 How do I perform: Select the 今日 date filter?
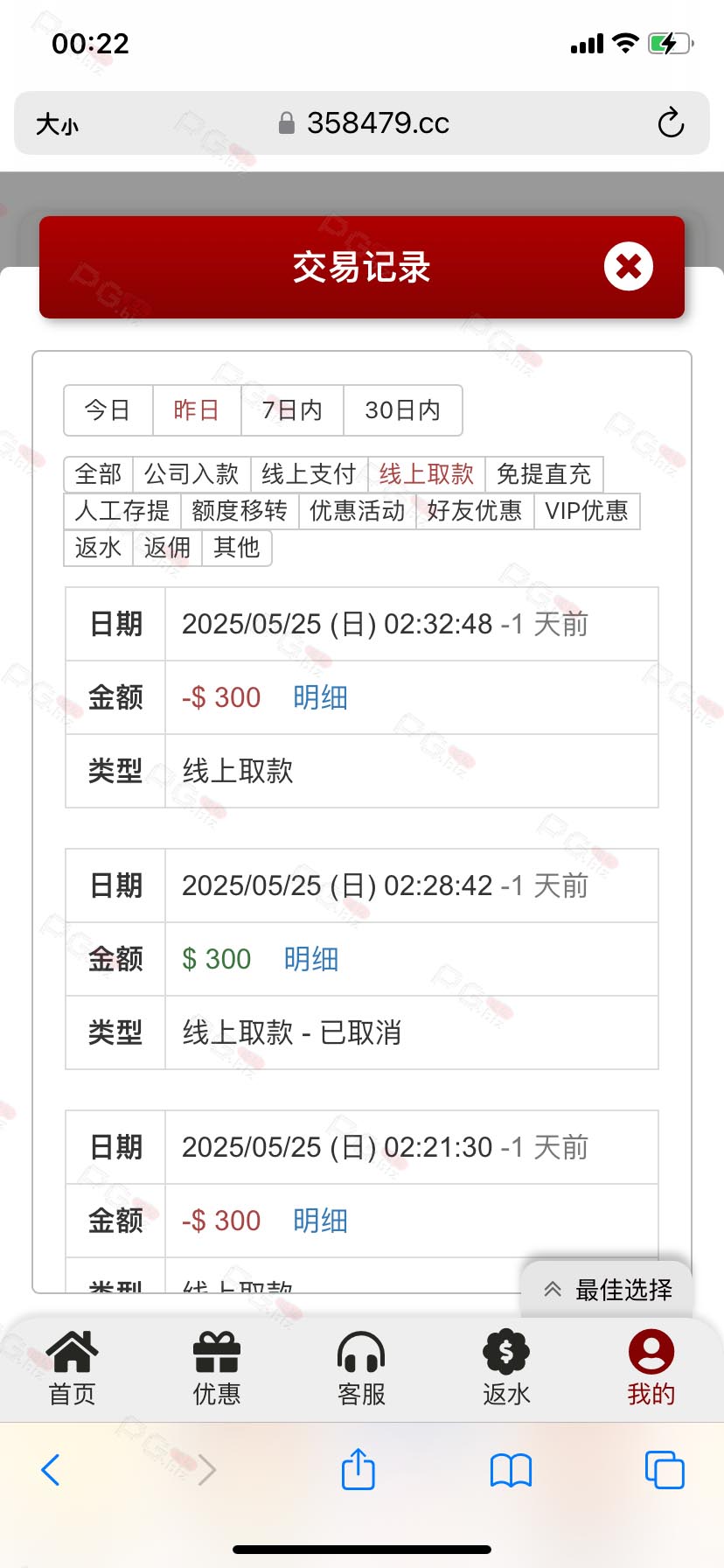pos(108,410)
